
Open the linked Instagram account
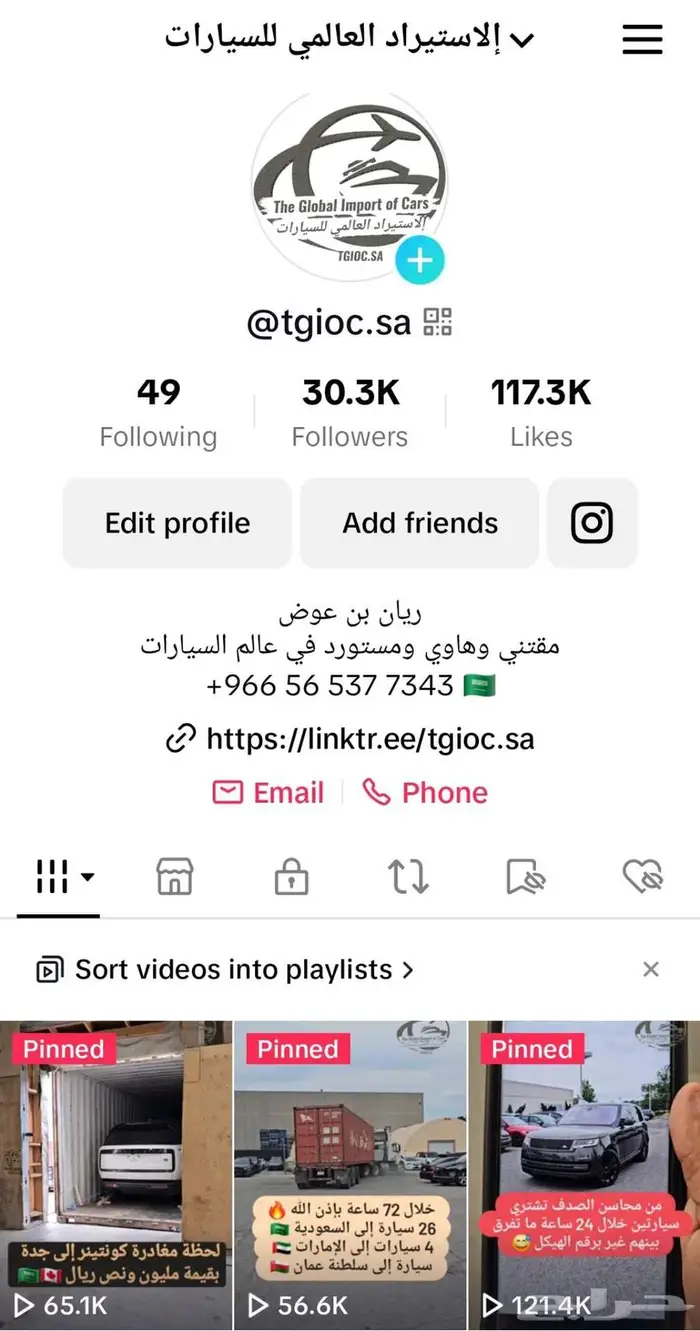[592, 523]
